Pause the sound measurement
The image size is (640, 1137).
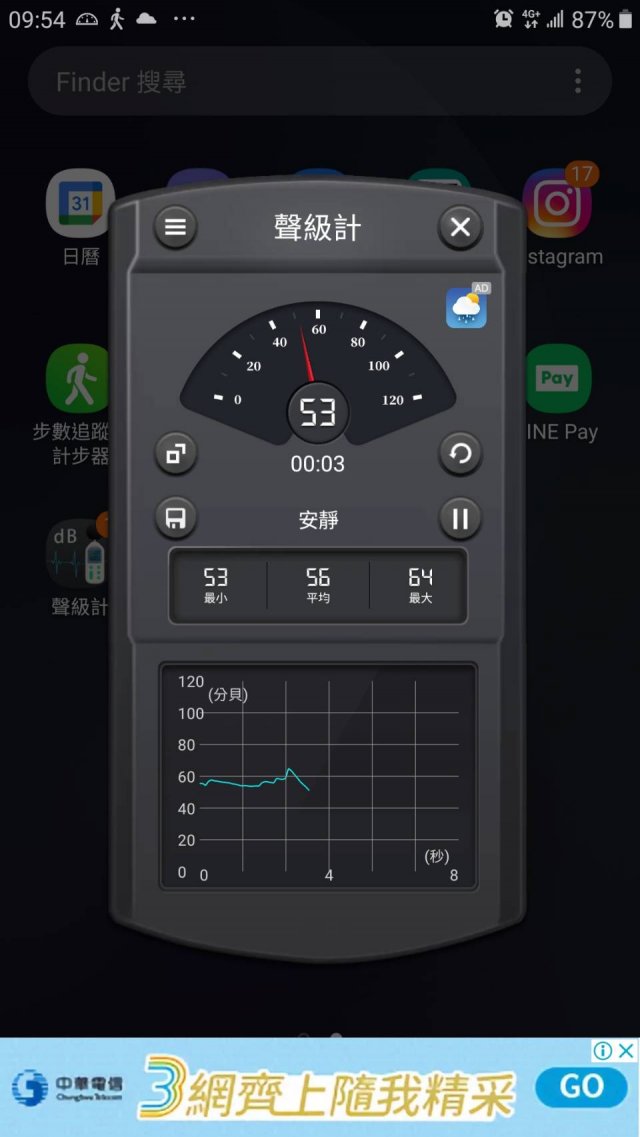pos(460,518)
